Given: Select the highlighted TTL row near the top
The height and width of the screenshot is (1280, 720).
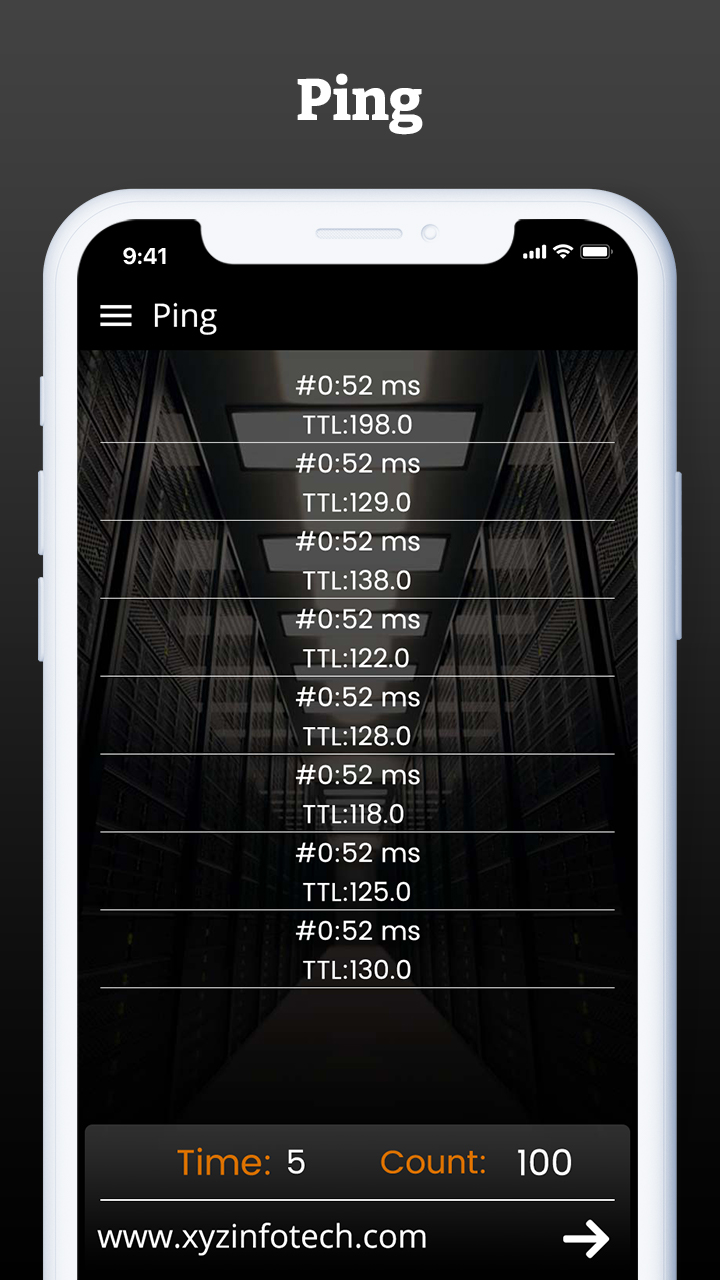Looking at the screenshot, I should coord(357,424).
